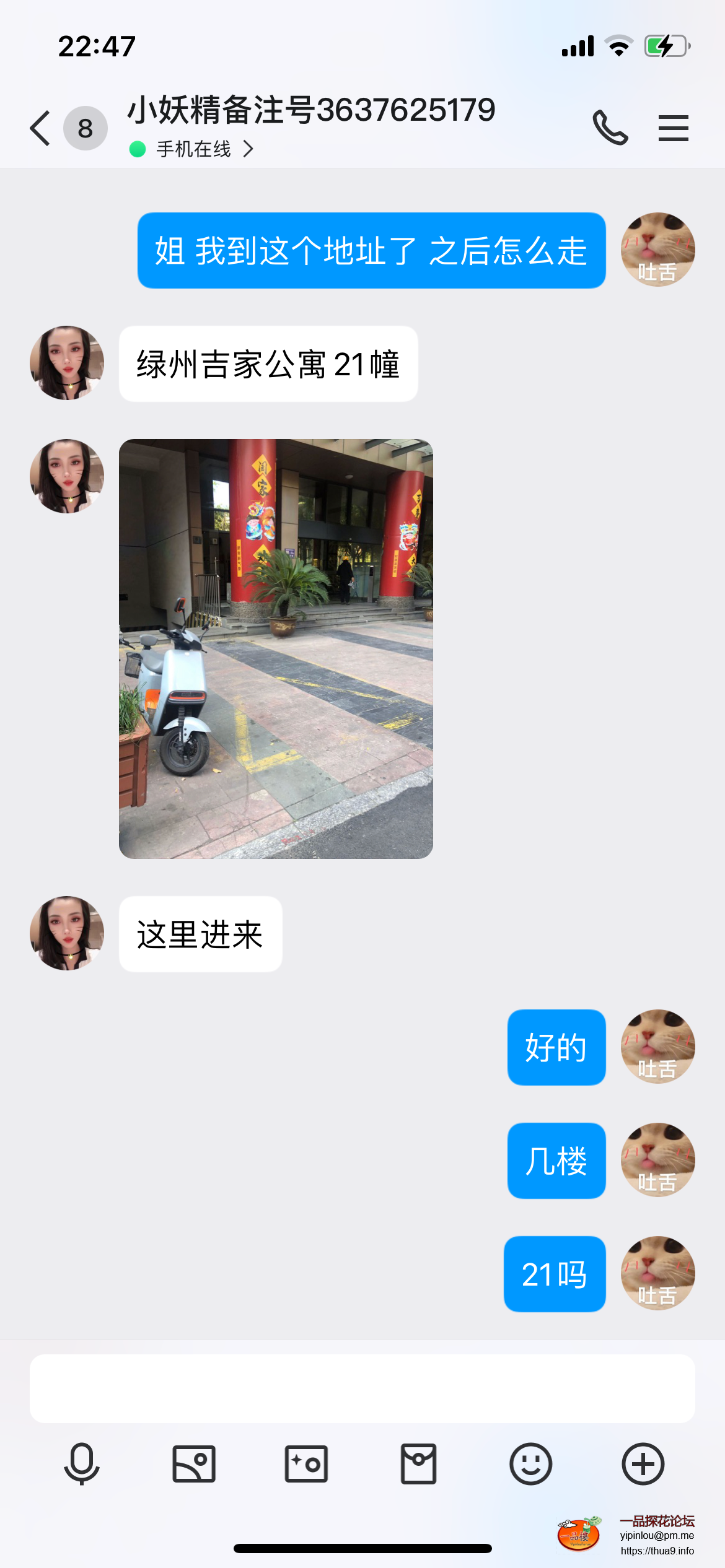This screenshot has height=1568, width=725.
Task: Open the photo gallery picker
Action: point(194,1464)
